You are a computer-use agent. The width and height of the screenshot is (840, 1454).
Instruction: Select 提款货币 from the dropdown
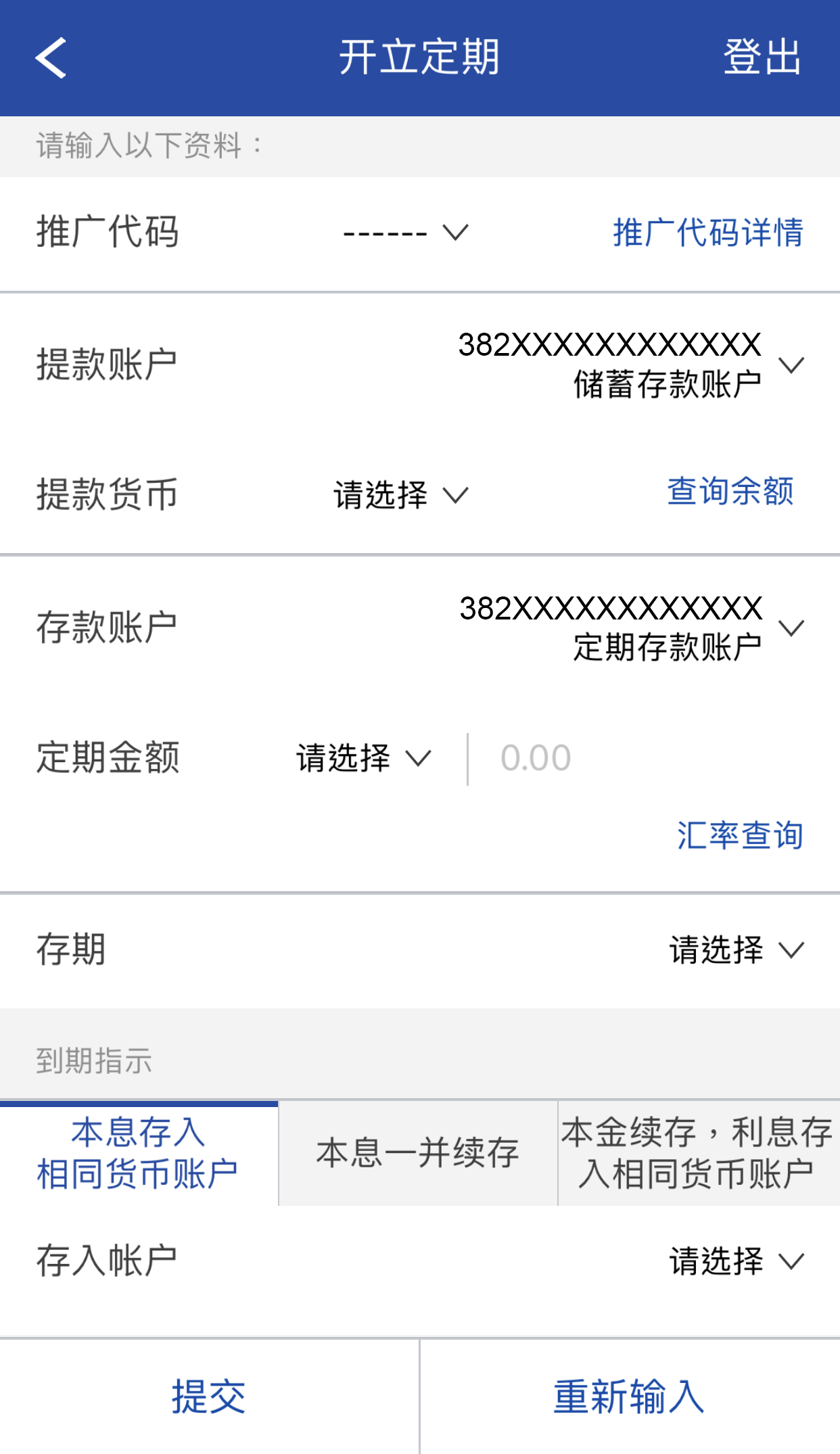(400, 495)
